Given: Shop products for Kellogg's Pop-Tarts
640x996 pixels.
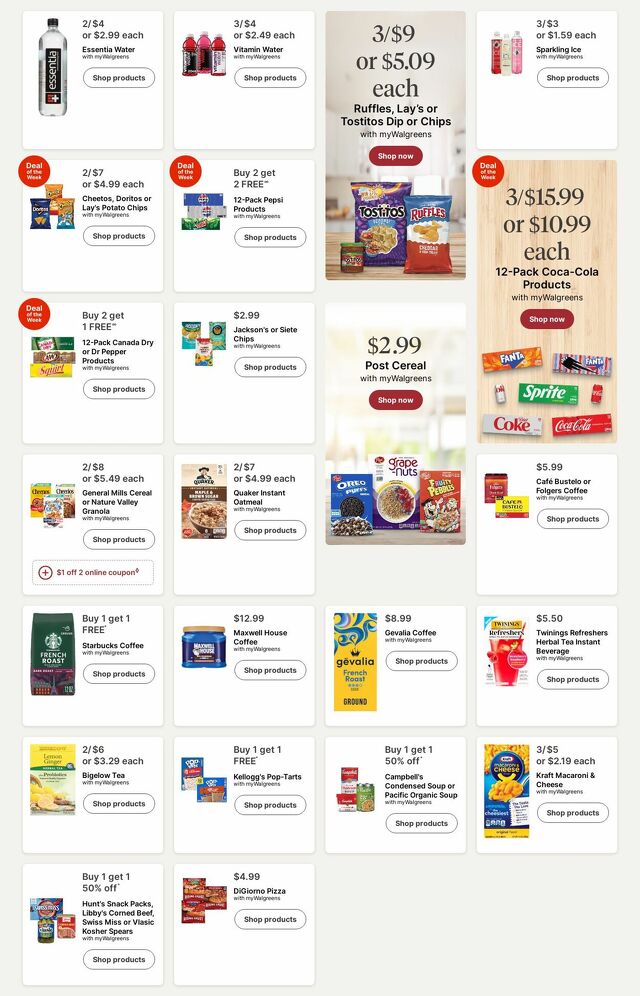Looking at the screenshot, I should pos(270,805).
